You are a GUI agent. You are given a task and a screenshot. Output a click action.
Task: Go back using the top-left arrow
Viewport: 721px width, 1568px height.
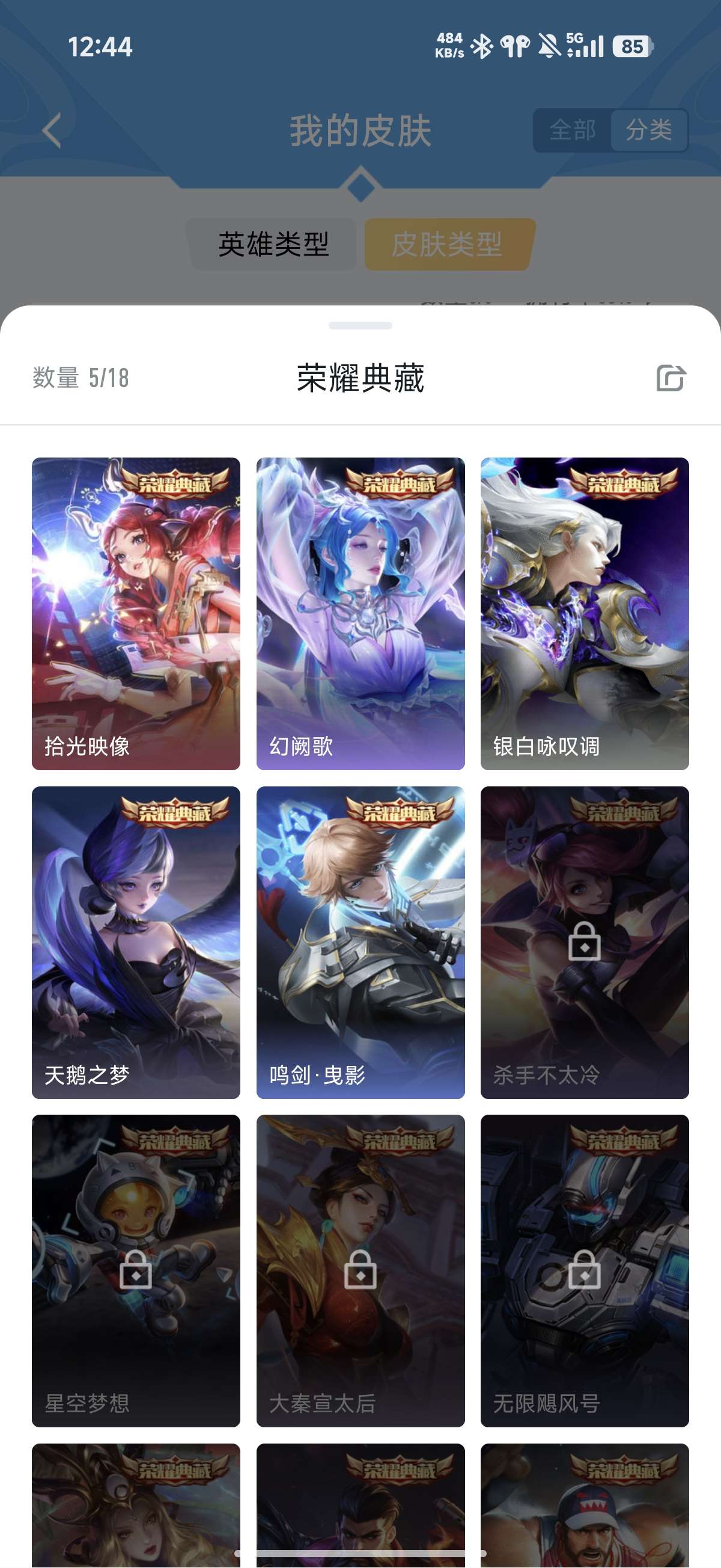pyautogui.click(x=52, y=130)
